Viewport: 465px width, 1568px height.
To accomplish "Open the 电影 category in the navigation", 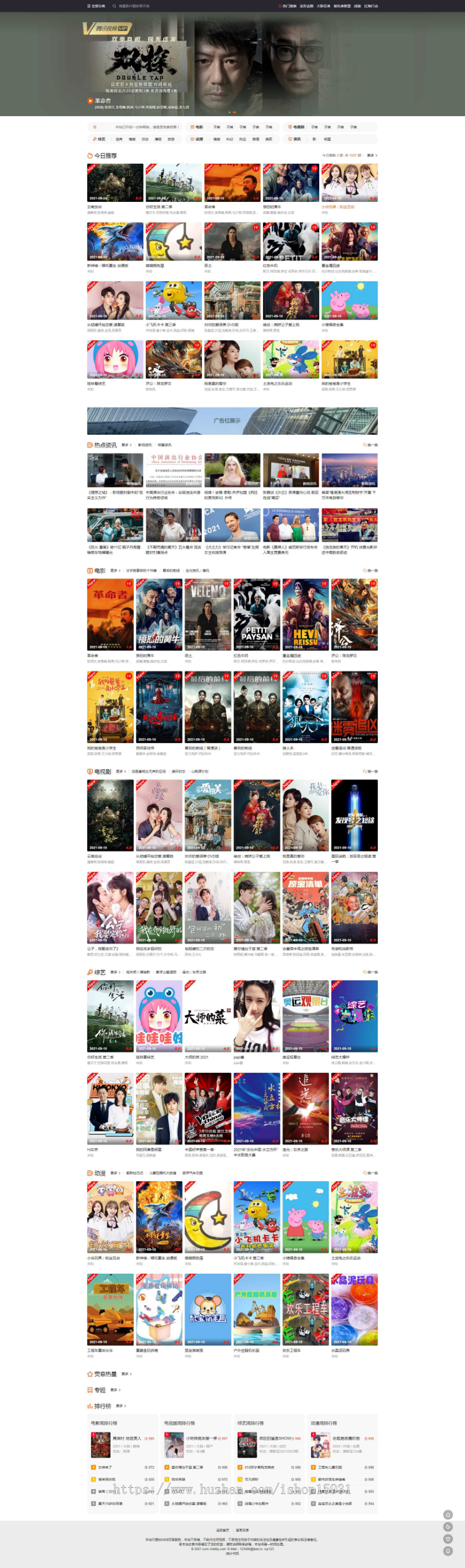I will pyautogui.click(x=197, y=127).
